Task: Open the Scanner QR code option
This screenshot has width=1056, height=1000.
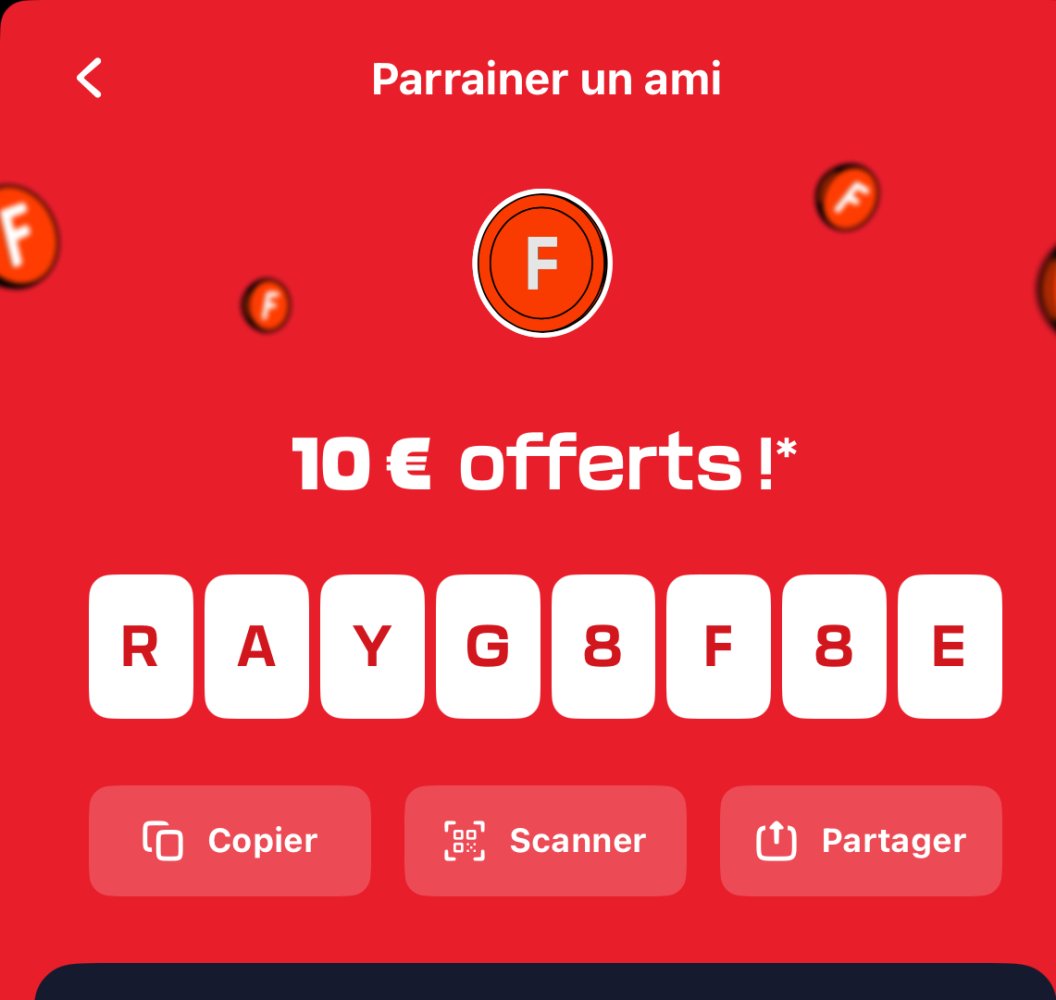Action: pyautogui.click(x=545, y=841)
